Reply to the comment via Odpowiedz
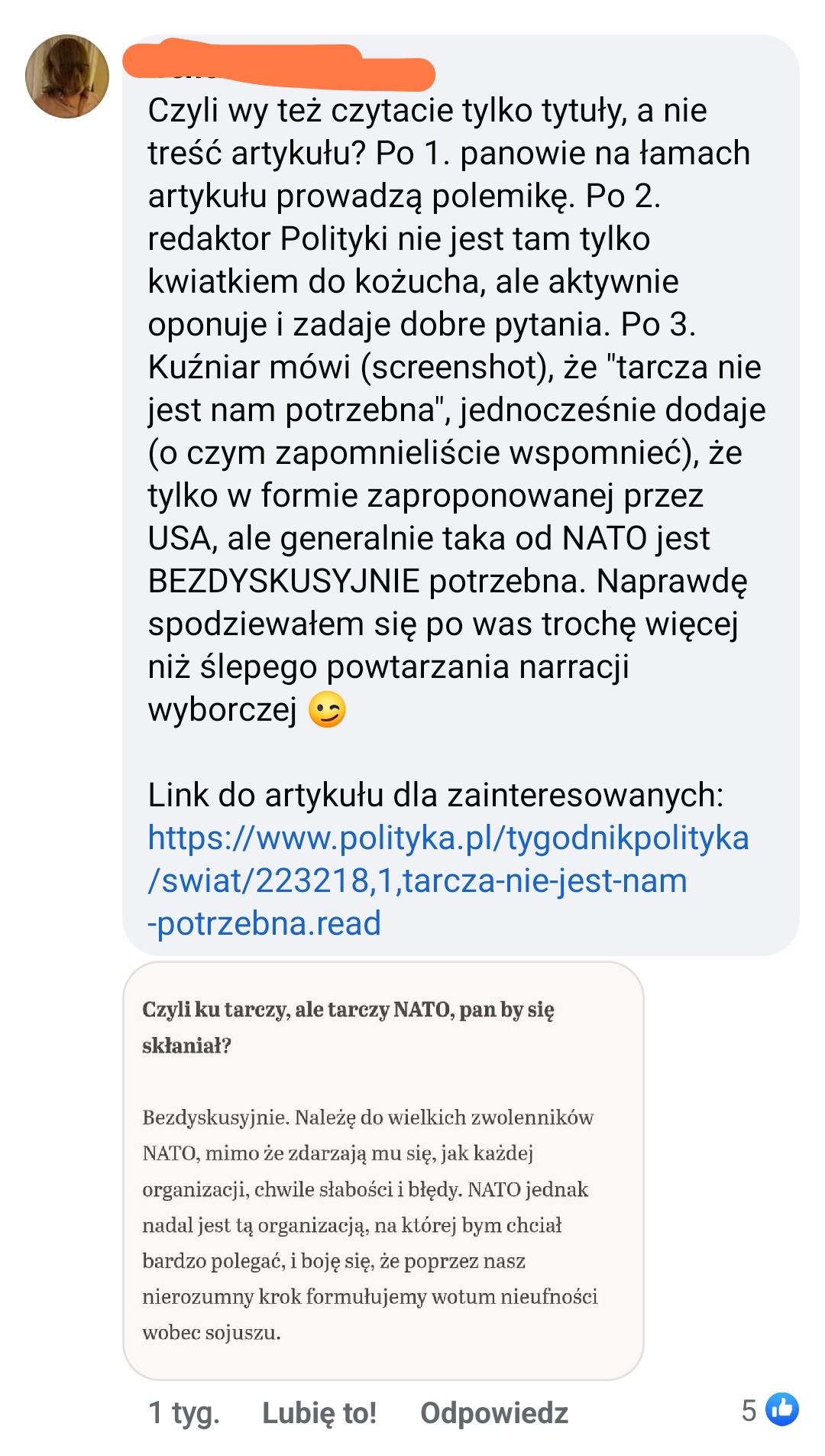This screenshot has height=1456, width=825. [494, 1413]
